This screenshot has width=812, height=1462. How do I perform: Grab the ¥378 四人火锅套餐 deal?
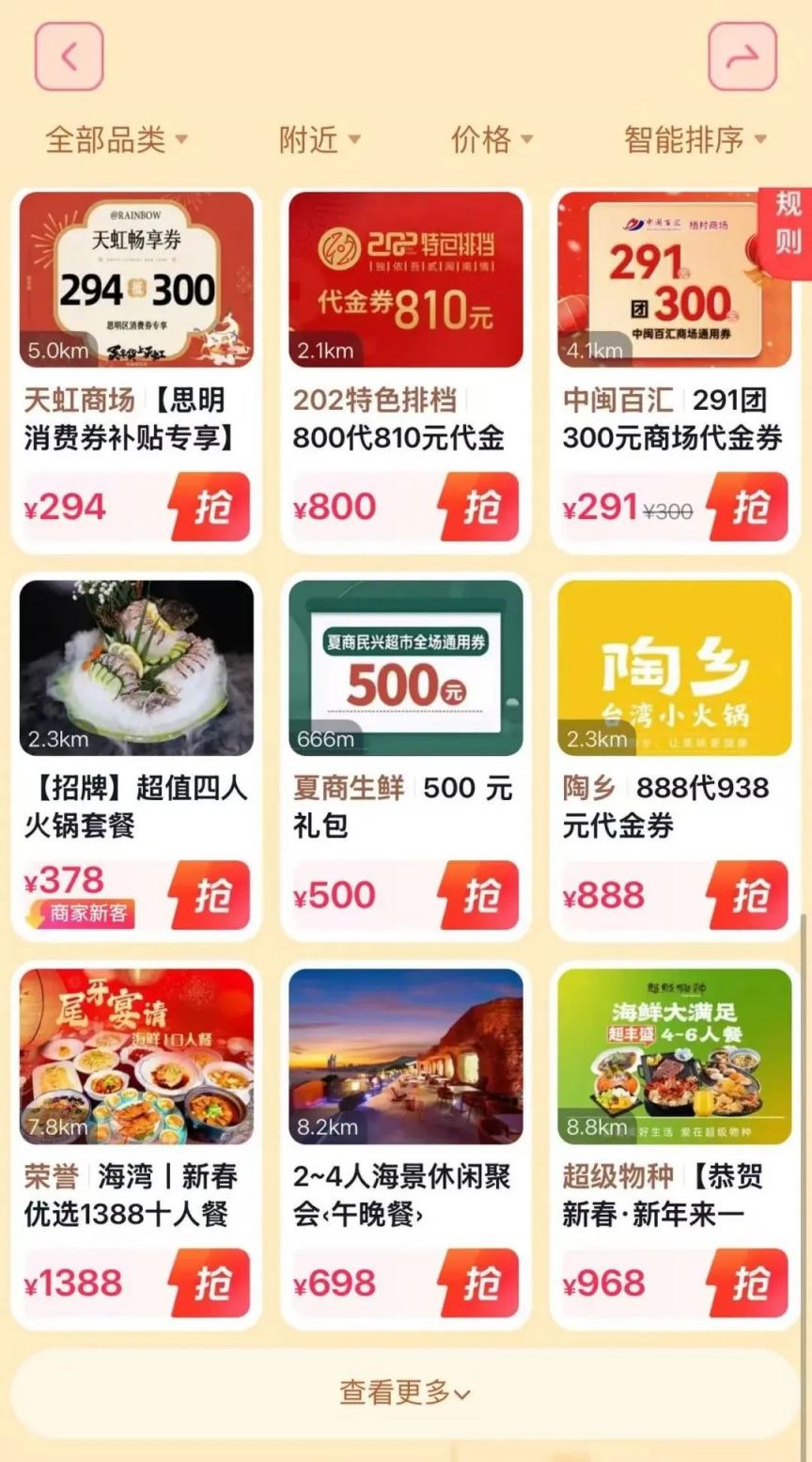pos(211,896)
